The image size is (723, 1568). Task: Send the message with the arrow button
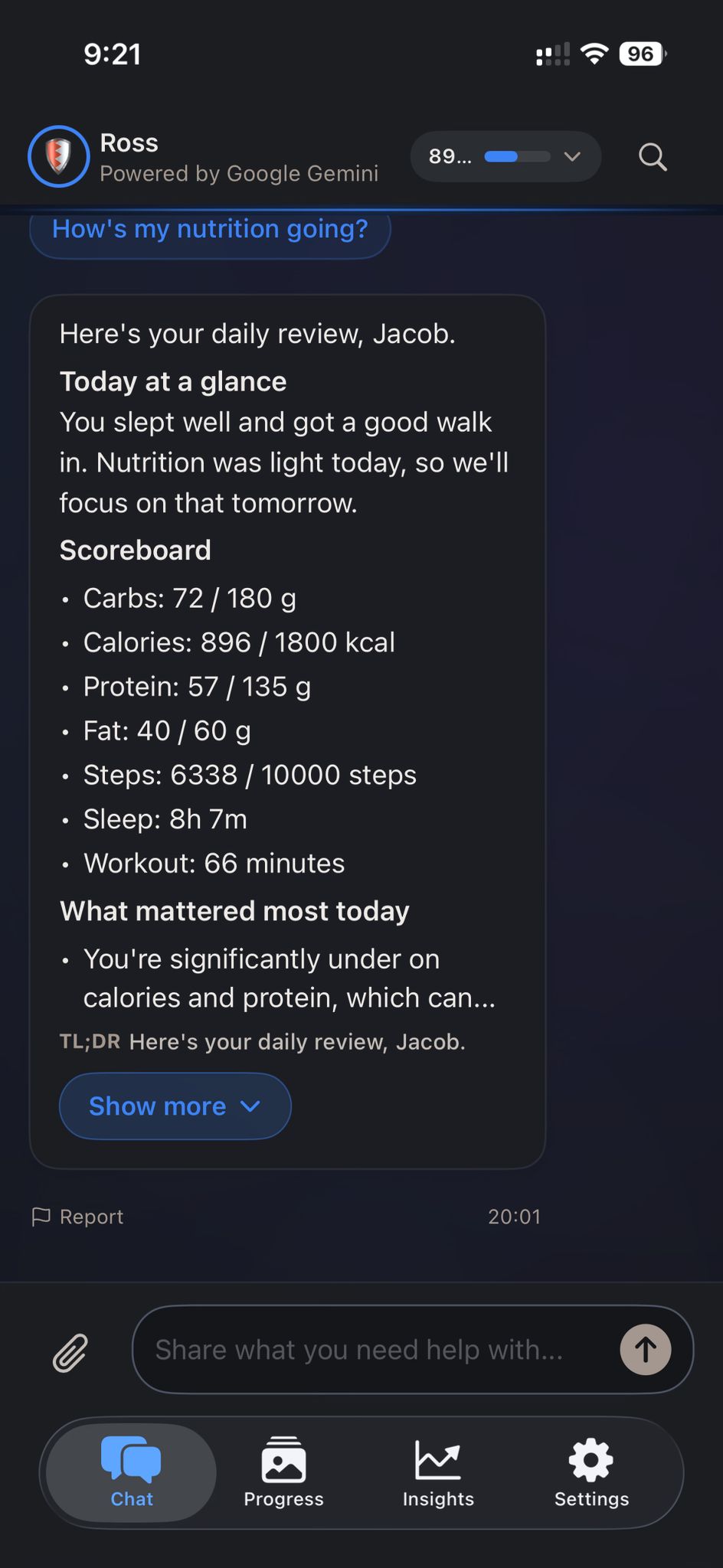pyautogui.click(x=645, y=1350)
